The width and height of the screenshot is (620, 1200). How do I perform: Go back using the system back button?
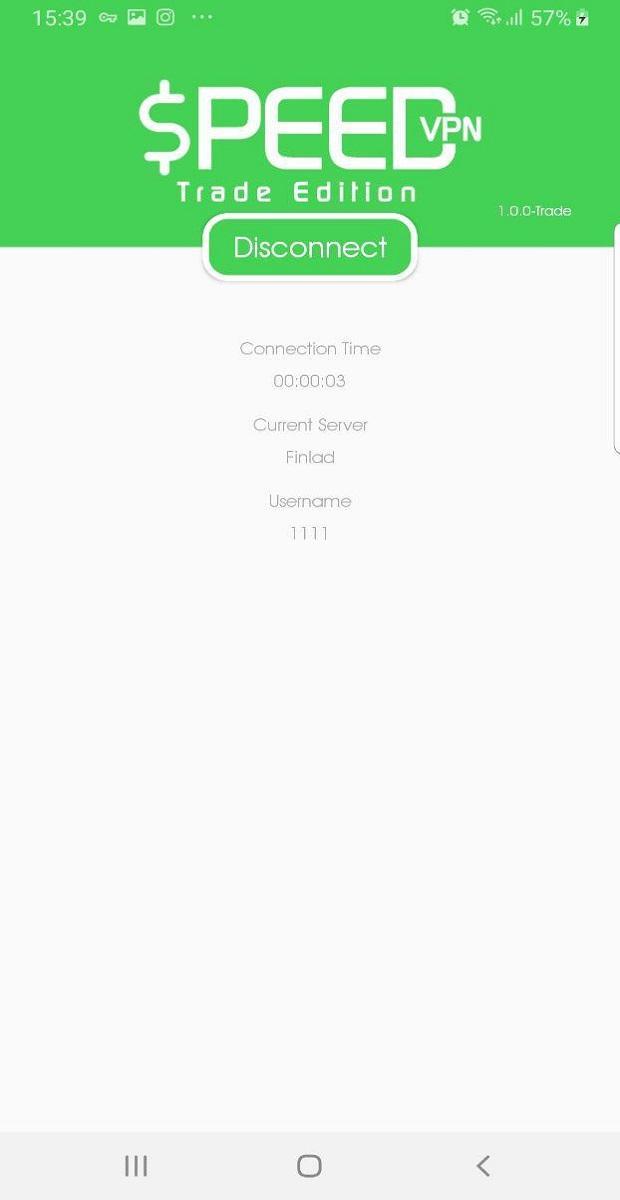point(483,1165)
